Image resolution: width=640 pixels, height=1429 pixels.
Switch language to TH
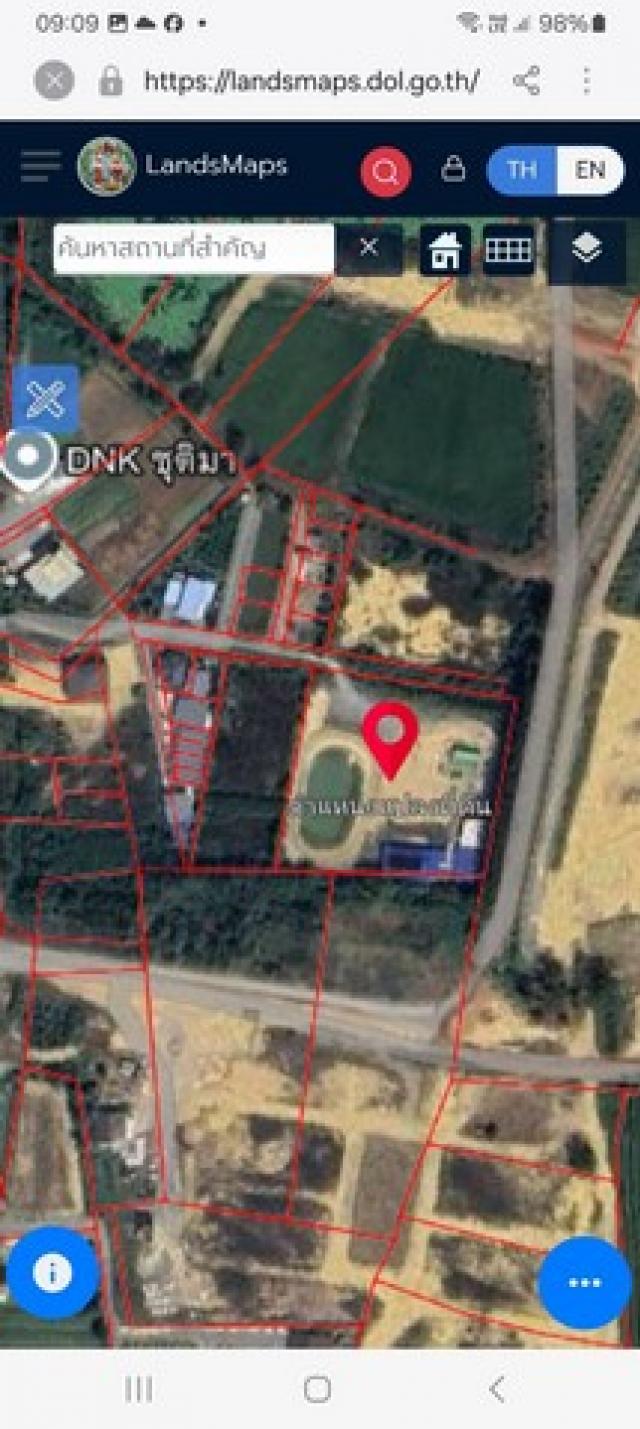pyautogui.click(x=521, y=170)
